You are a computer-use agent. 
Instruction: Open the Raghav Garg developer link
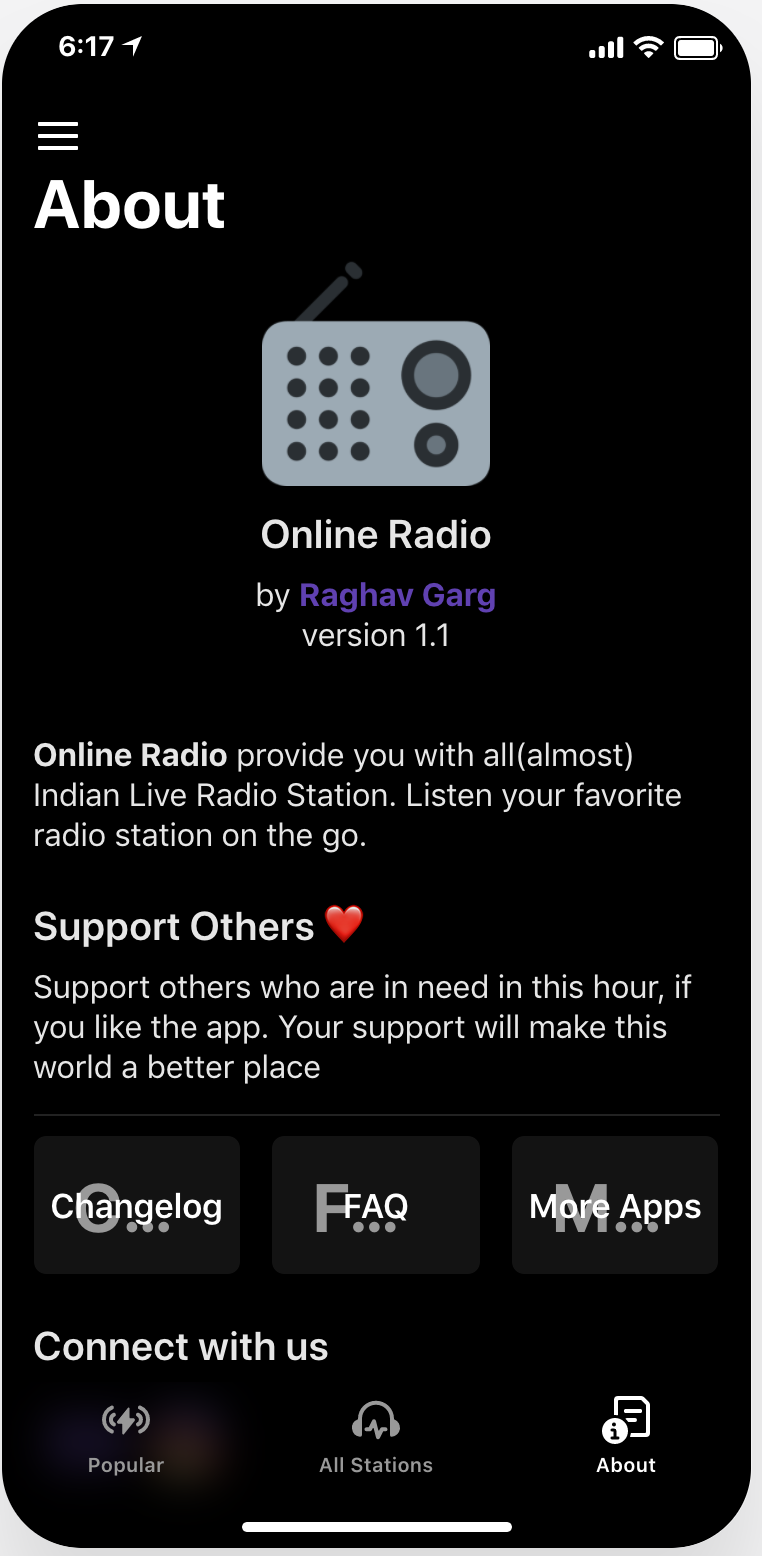point(398,595)
